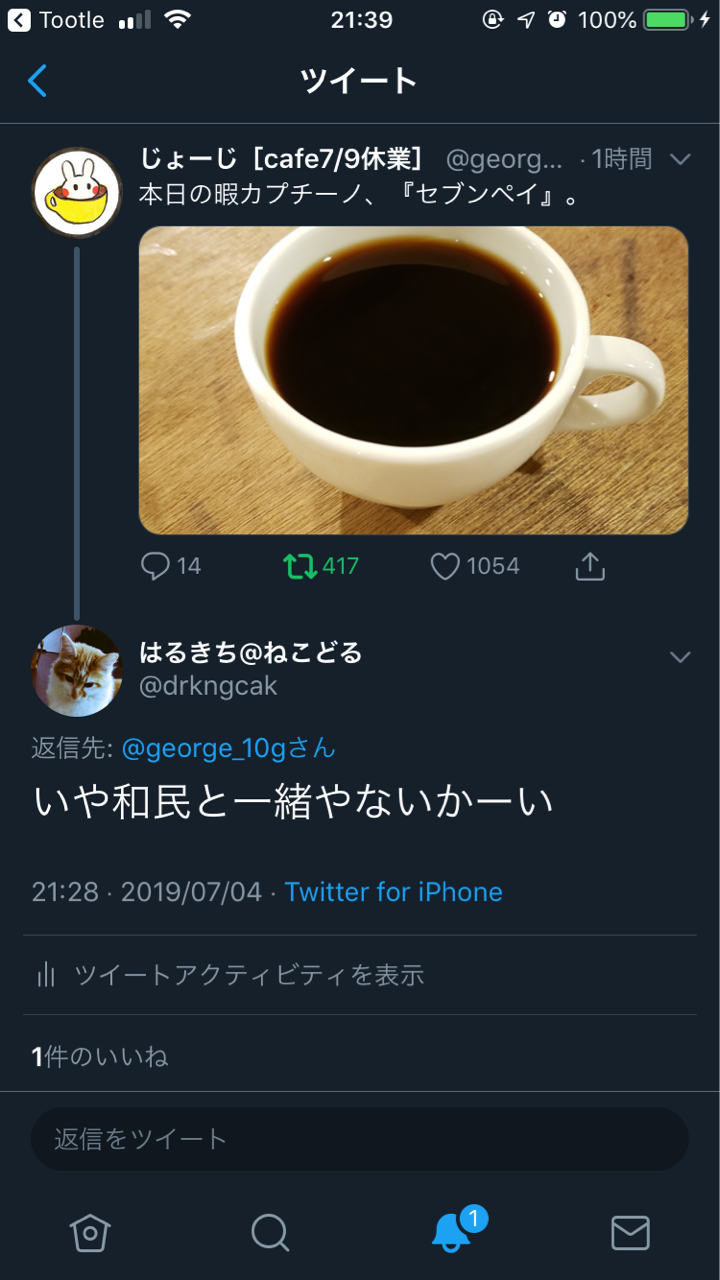Open the Messages envelope tab
The image size is (720, 1280).
coord(630,1232)
